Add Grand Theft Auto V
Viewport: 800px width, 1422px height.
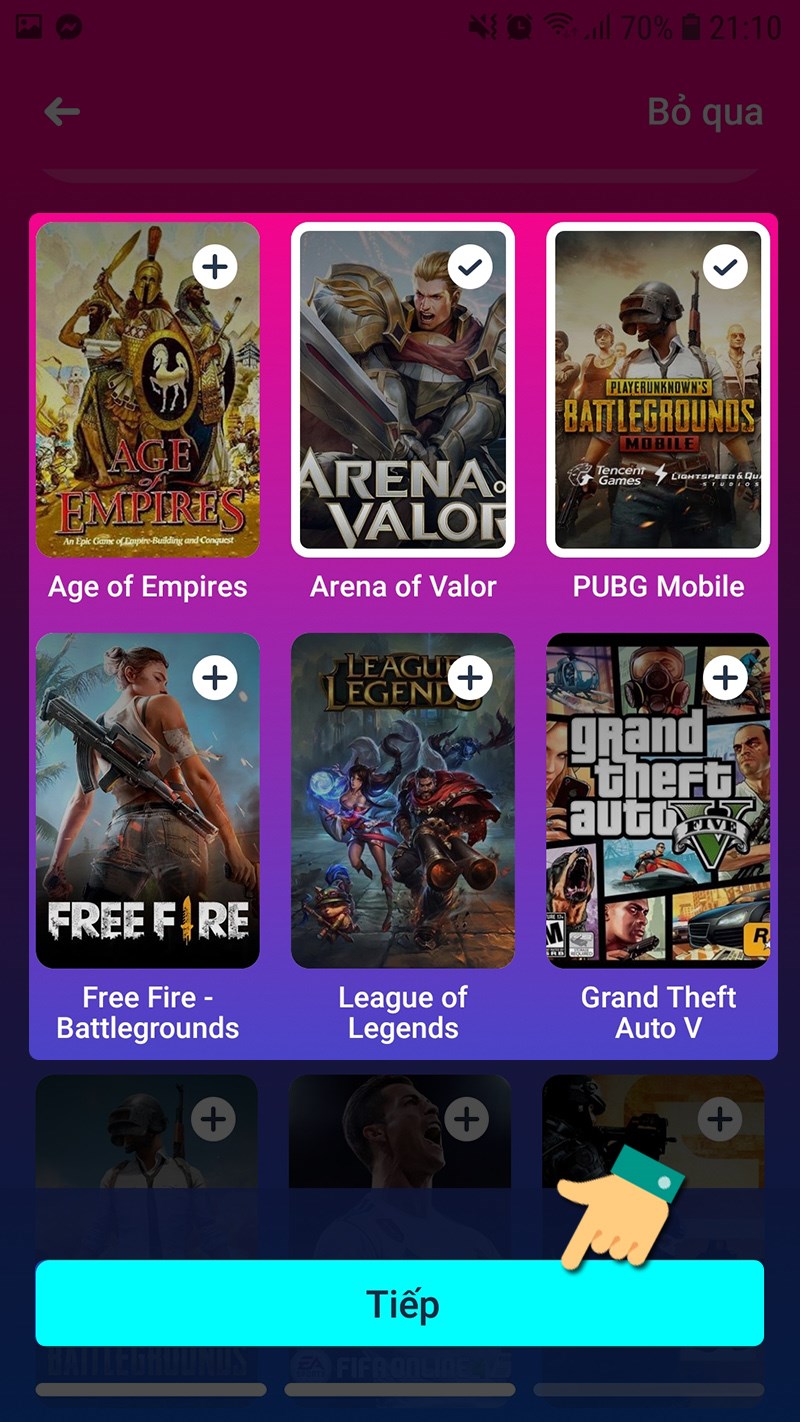(725, 678)
